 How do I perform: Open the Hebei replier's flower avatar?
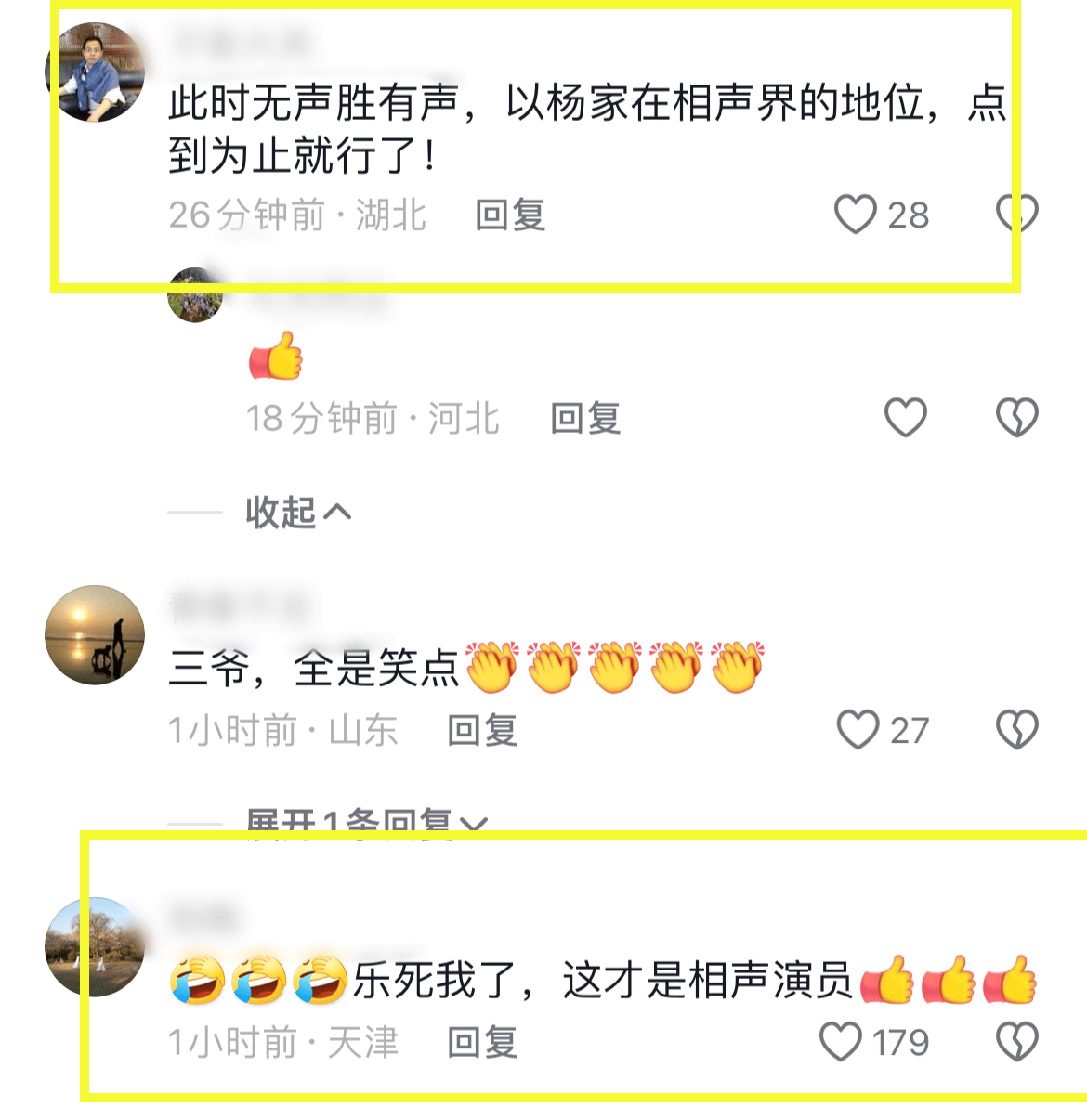[195, 295]
